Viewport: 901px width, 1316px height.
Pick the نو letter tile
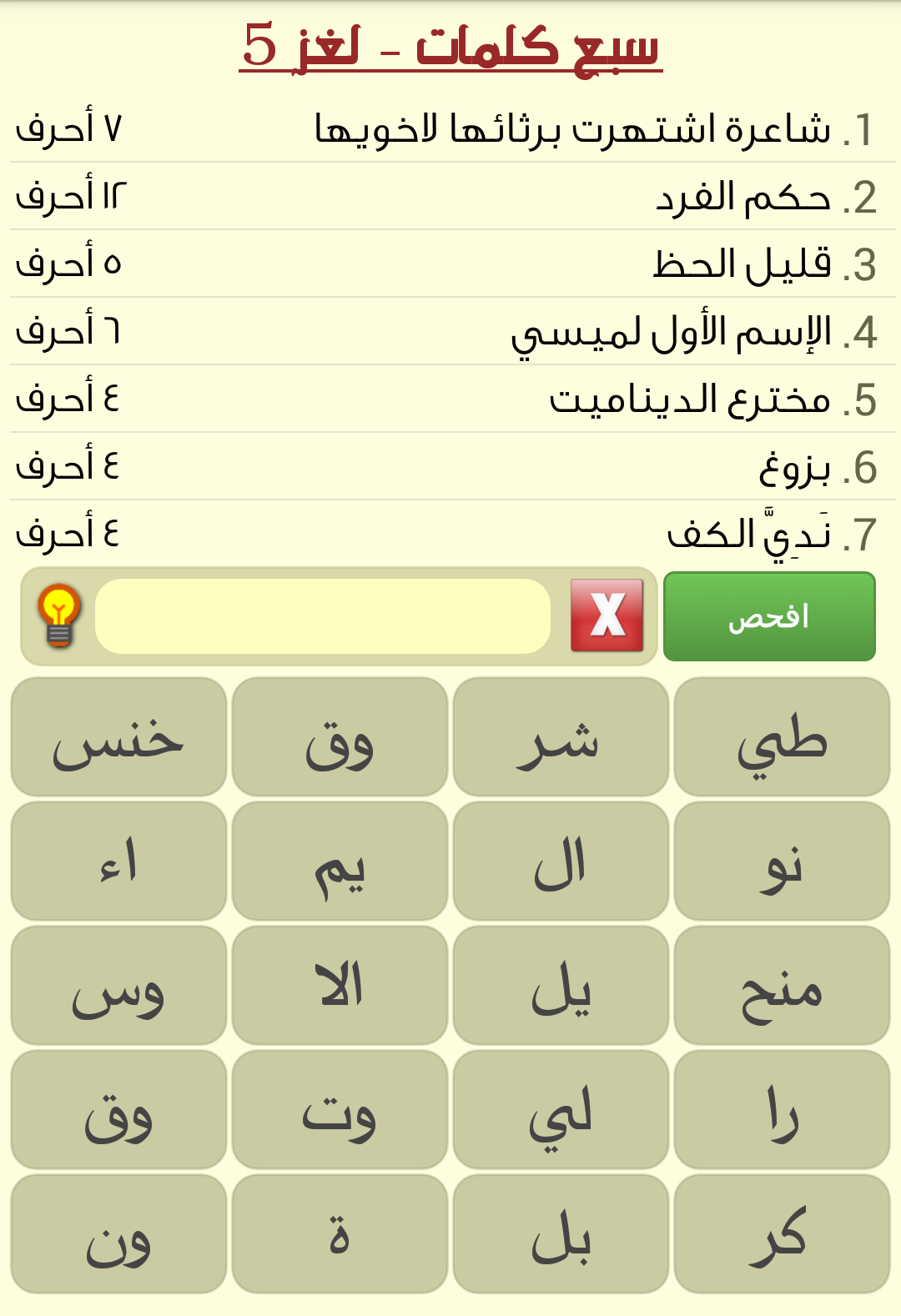(782, 861)
